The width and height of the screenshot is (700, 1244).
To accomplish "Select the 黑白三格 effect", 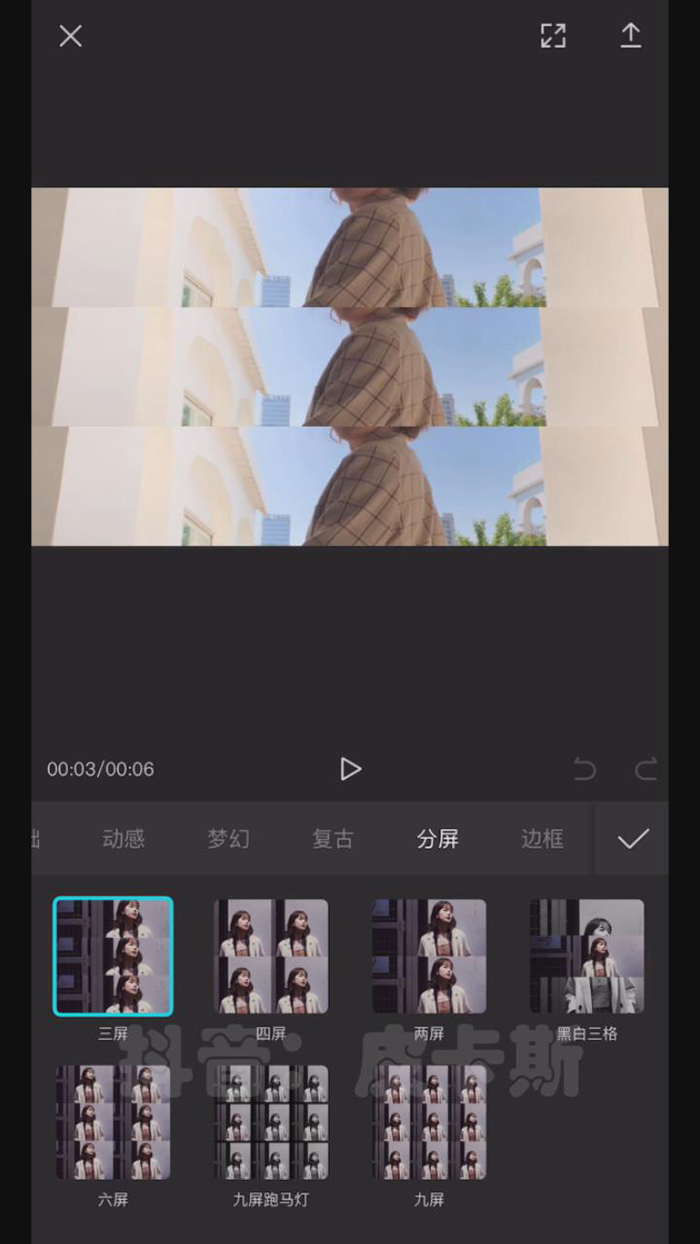I will (587, 956).
